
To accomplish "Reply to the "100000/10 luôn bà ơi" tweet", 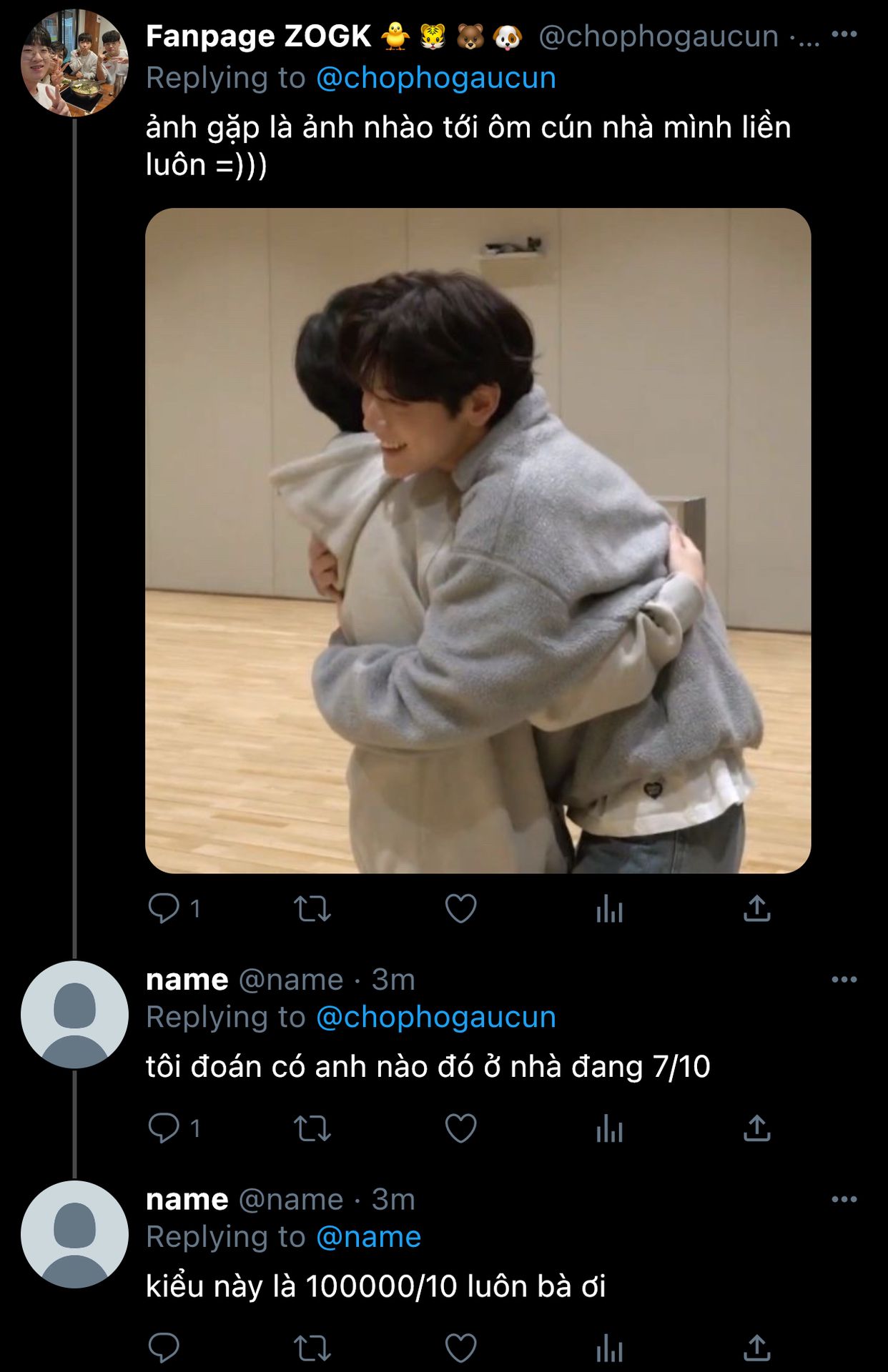I will (164, 1348).
